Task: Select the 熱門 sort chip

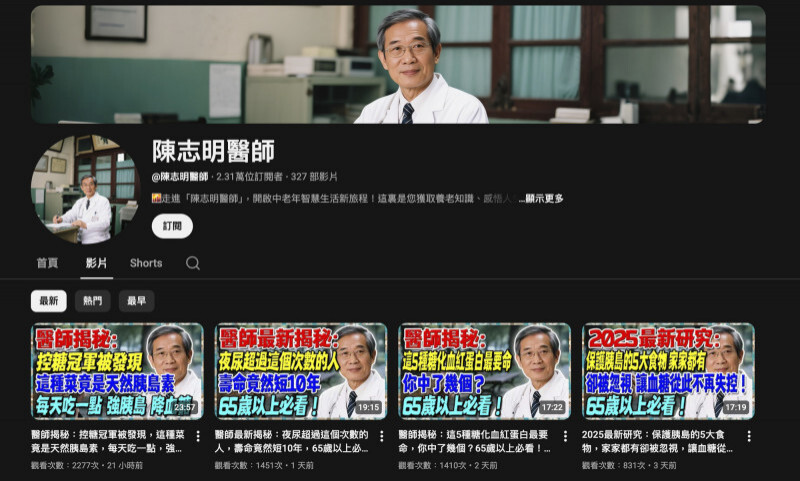Action: 91,300
